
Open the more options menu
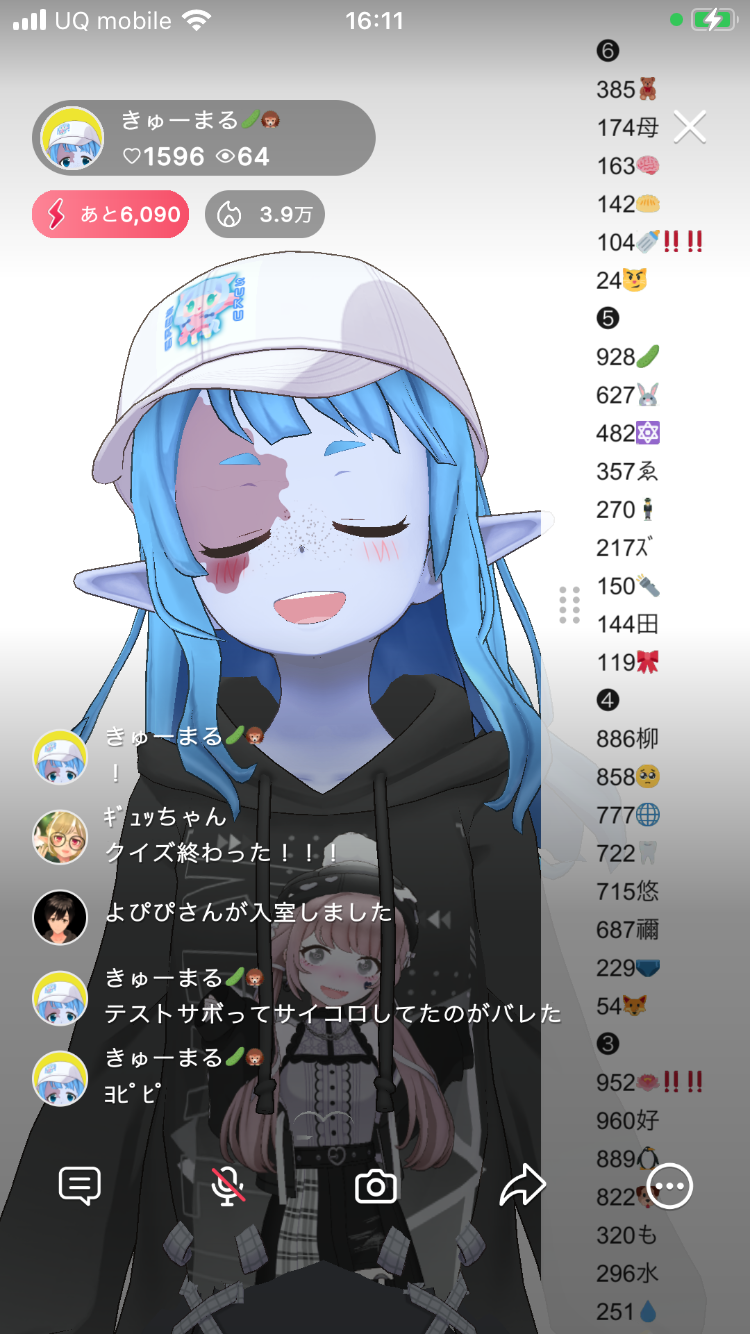click(669, 1187)
